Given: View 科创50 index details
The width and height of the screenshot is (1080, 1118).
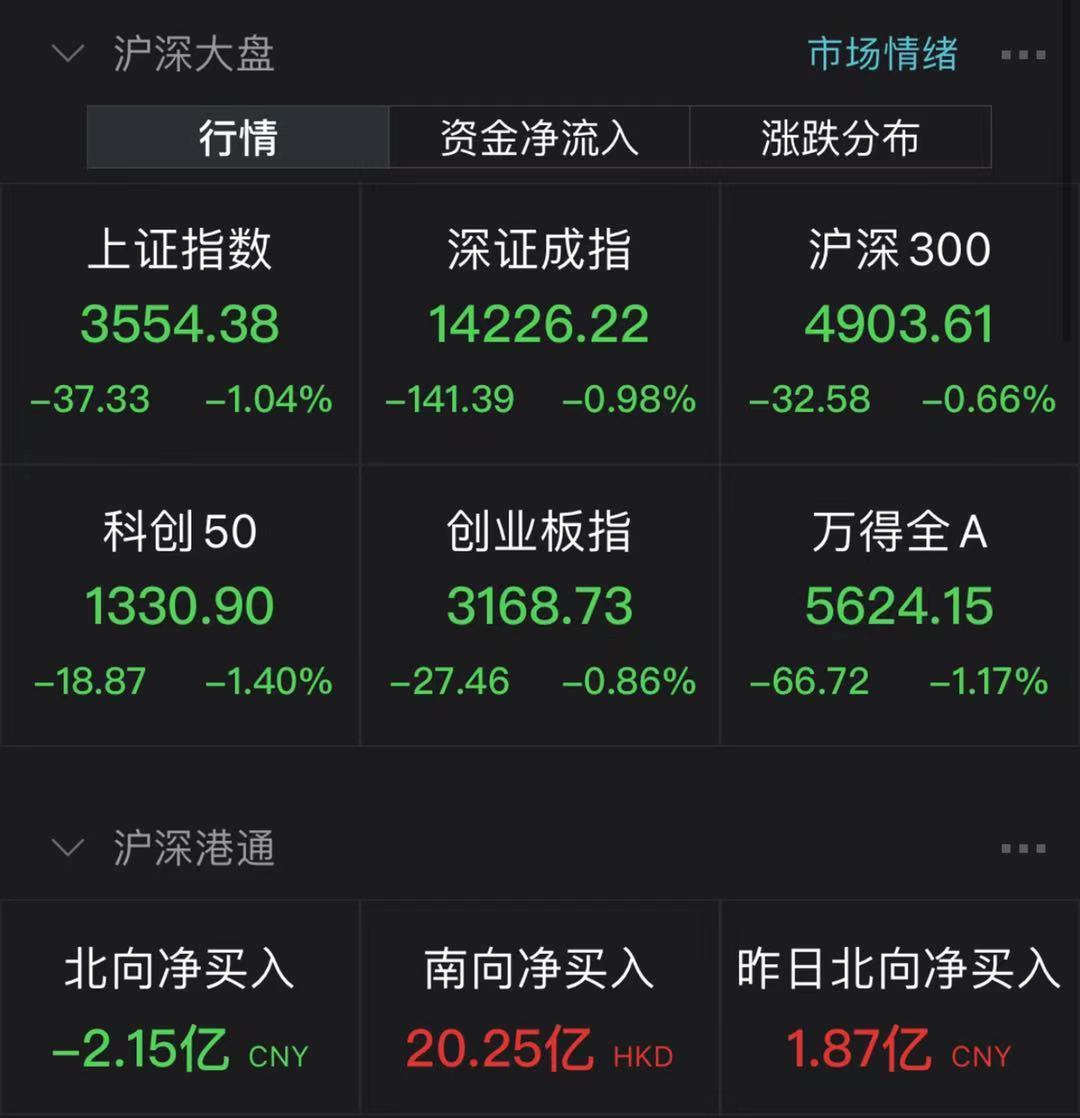Looking at the screenshot, I should [180, 606].
